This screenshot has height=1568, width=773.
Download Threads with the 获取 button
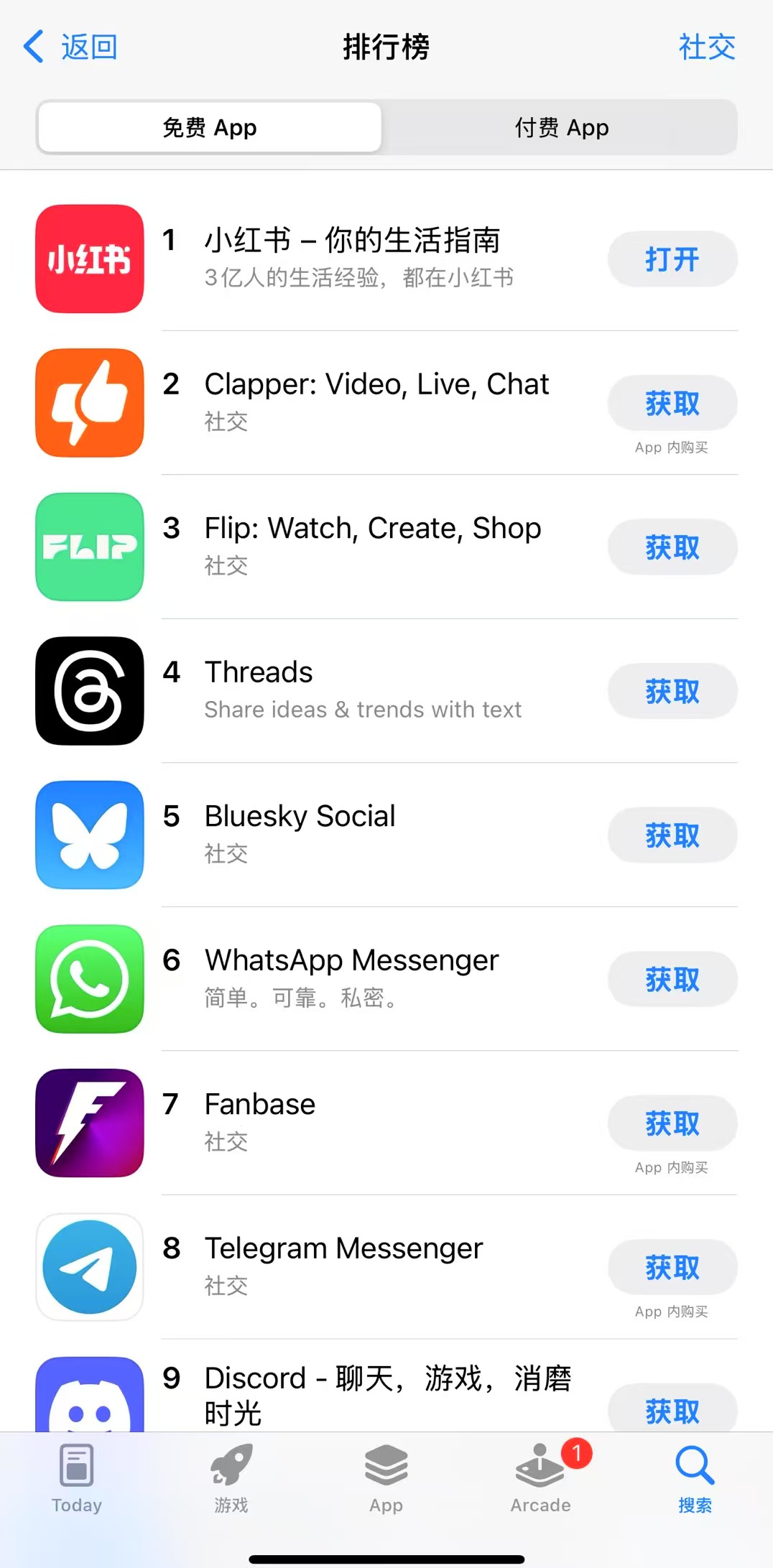click(x=672, y=692)
